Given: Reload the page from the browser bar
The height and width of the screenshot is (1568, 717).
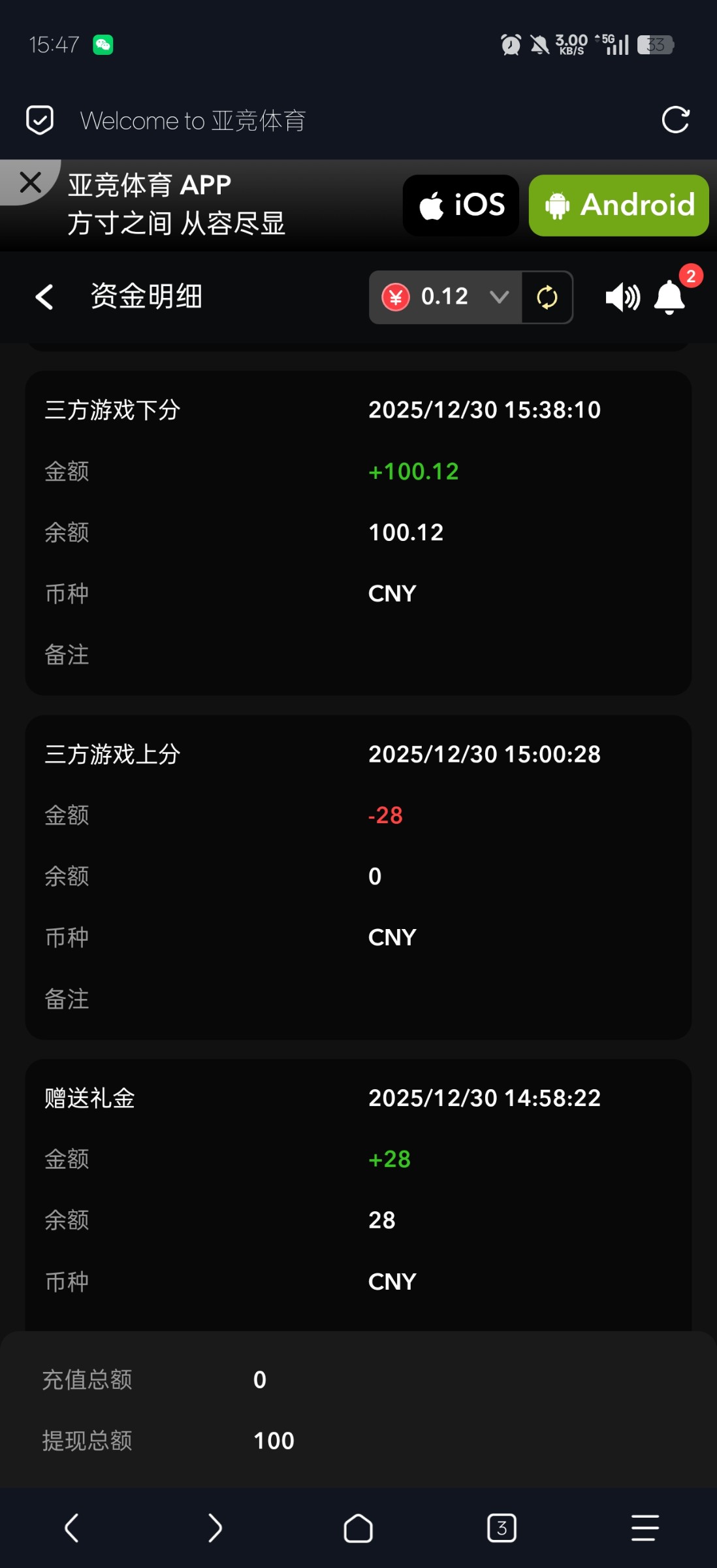Looking at the screenshot, I should click(x=675, y=120).
